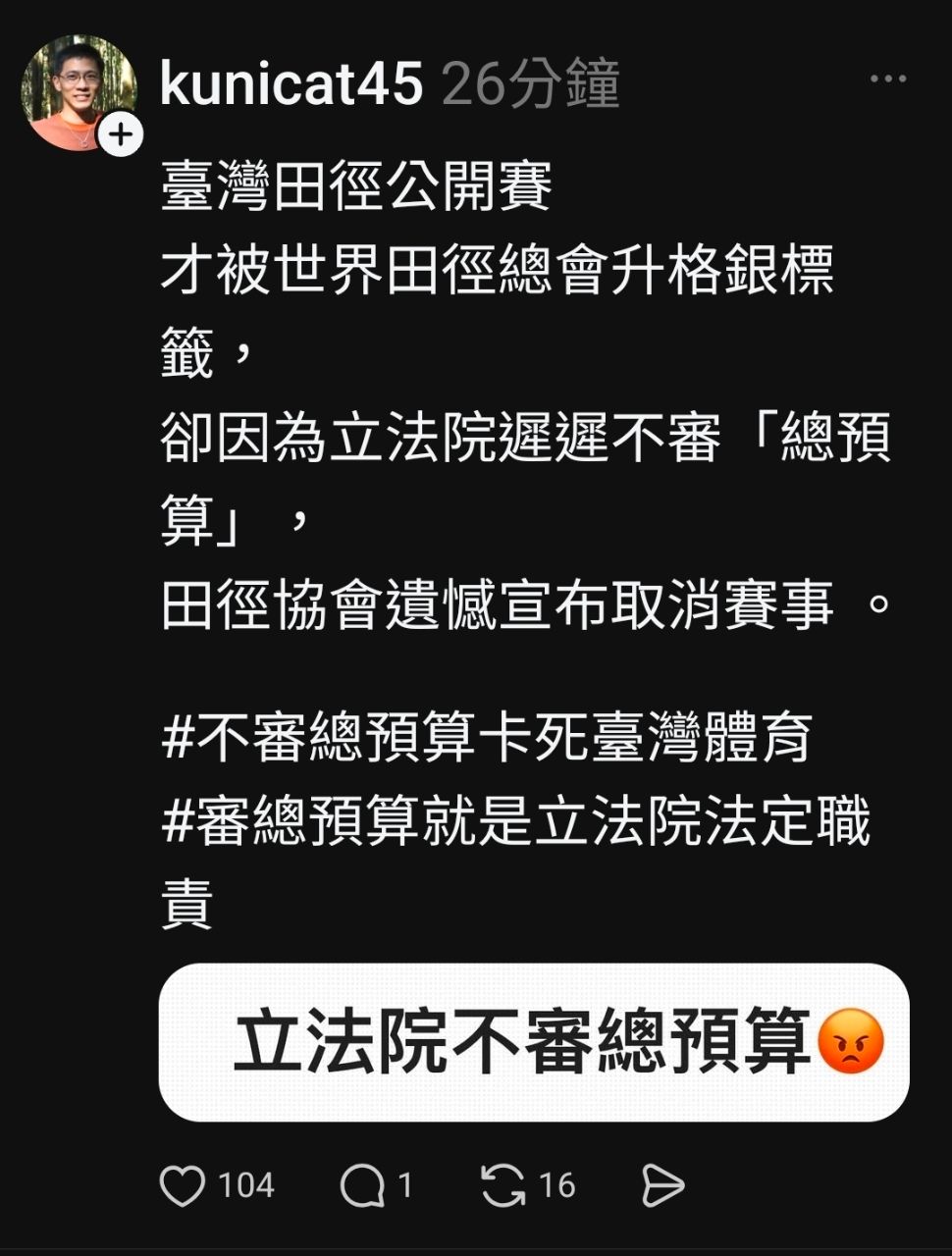Follow kunicat45 via the avatar plus badge
Viewport: 952px width, 1256px height.
tap(121, 134)
